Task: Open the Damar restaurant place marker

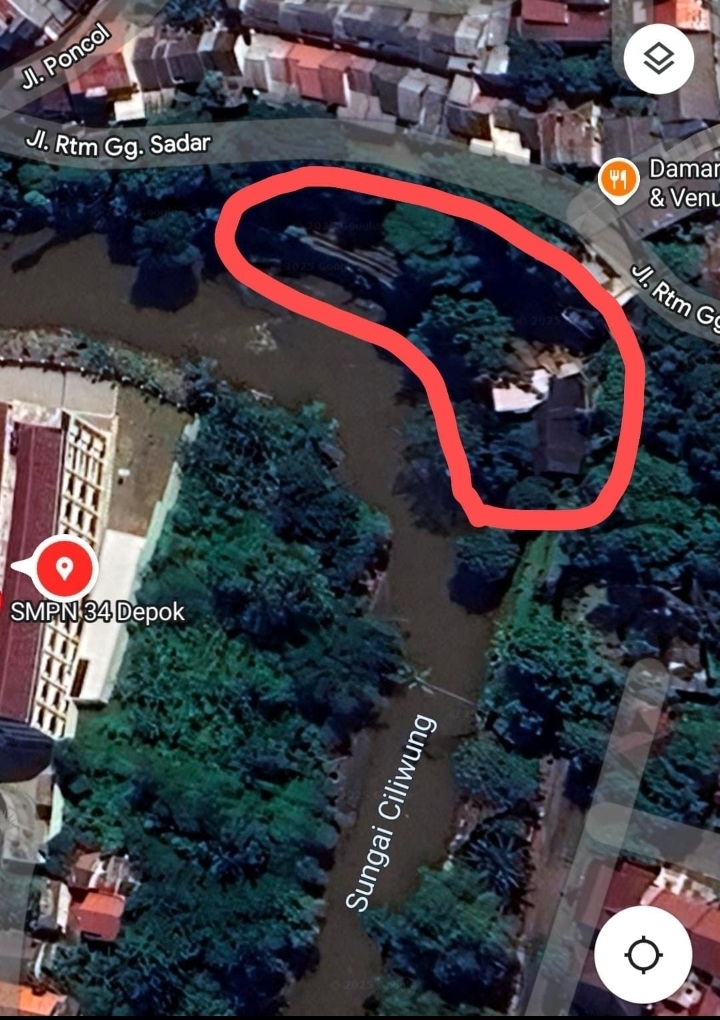Action: [619, 181]
